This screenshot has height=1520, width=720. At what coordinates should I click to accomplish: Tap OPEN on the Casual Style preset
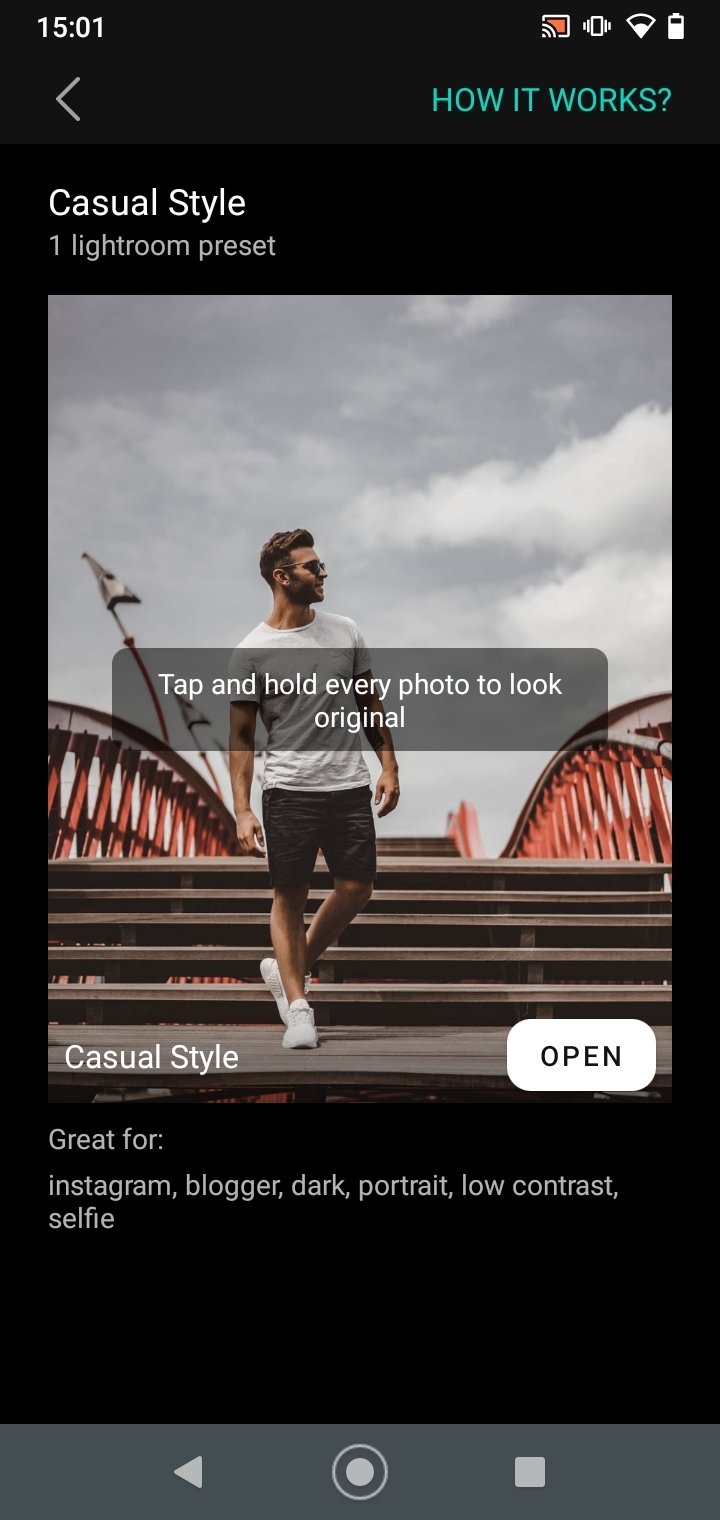(x=581, y=1055)
